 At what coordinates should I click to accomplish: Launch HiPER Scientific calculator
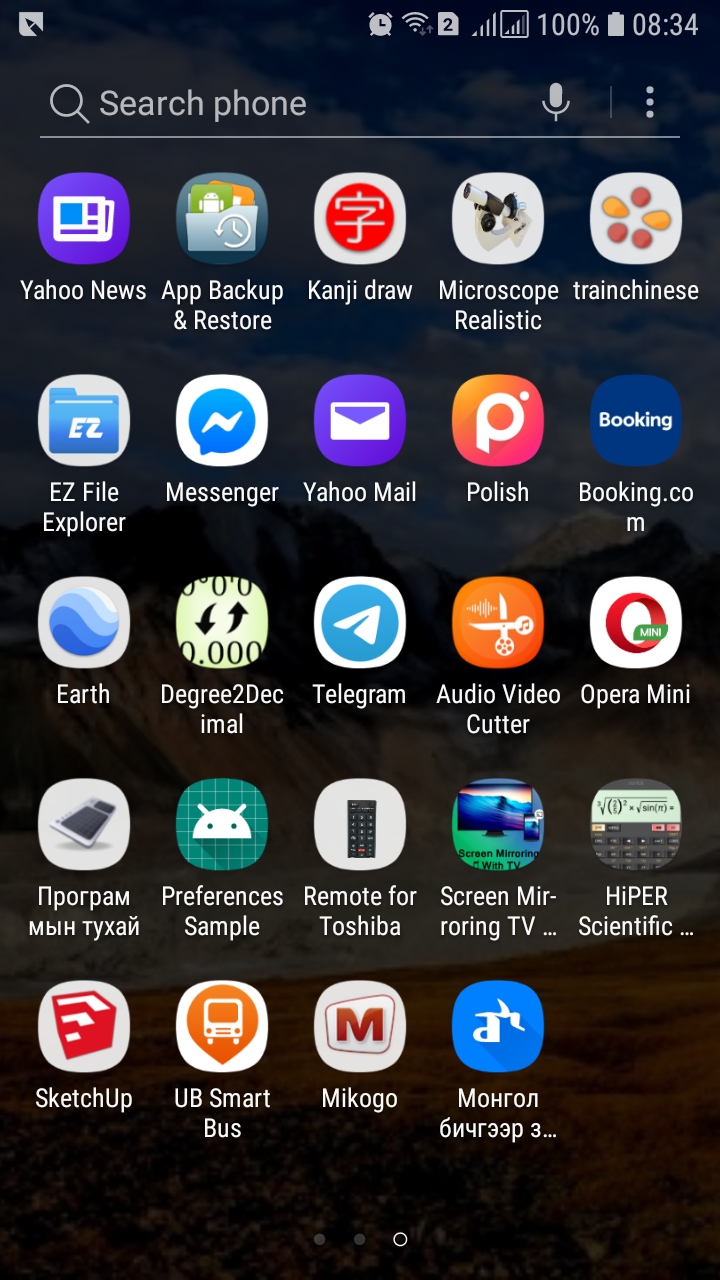636,825
